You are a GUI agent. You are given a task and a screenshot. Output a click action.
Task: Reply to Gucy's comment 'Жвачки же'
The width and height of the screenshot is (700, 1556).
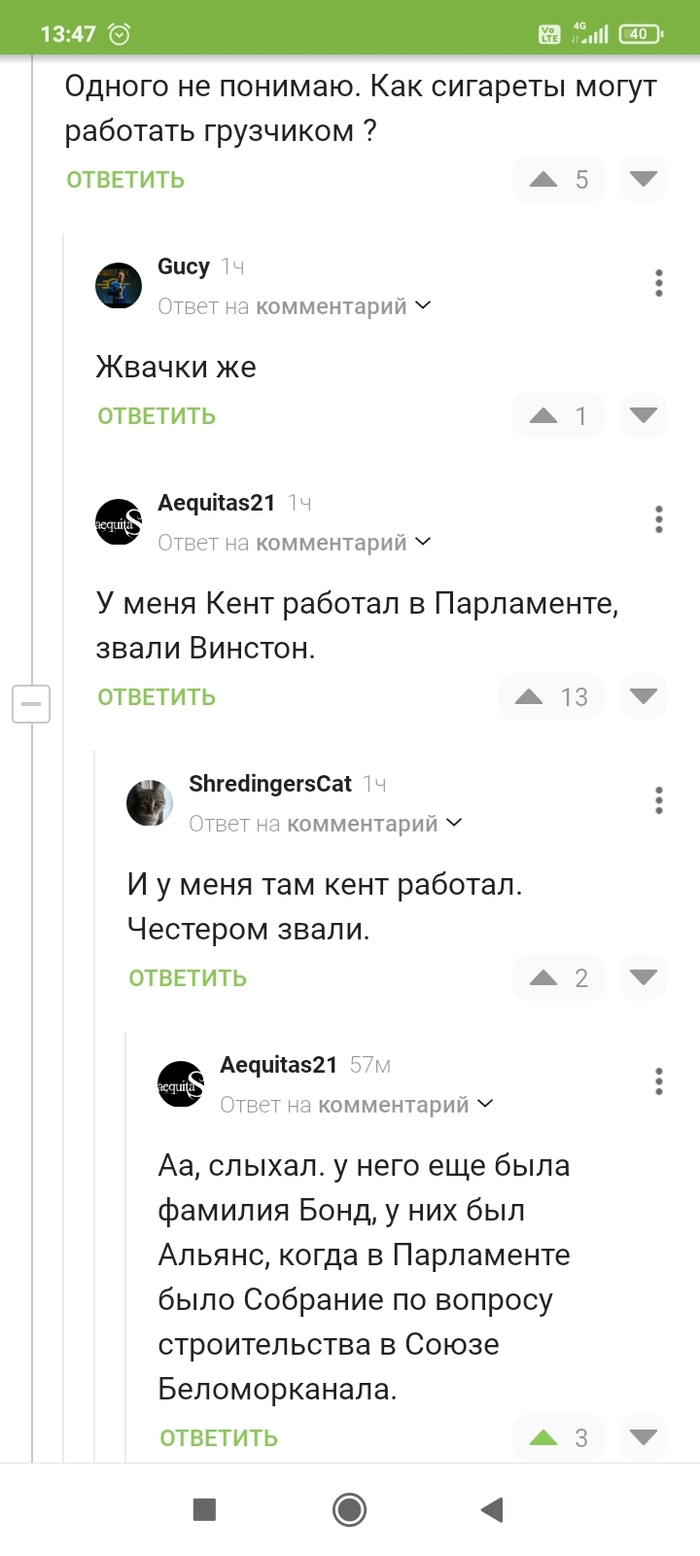(156, 416)
